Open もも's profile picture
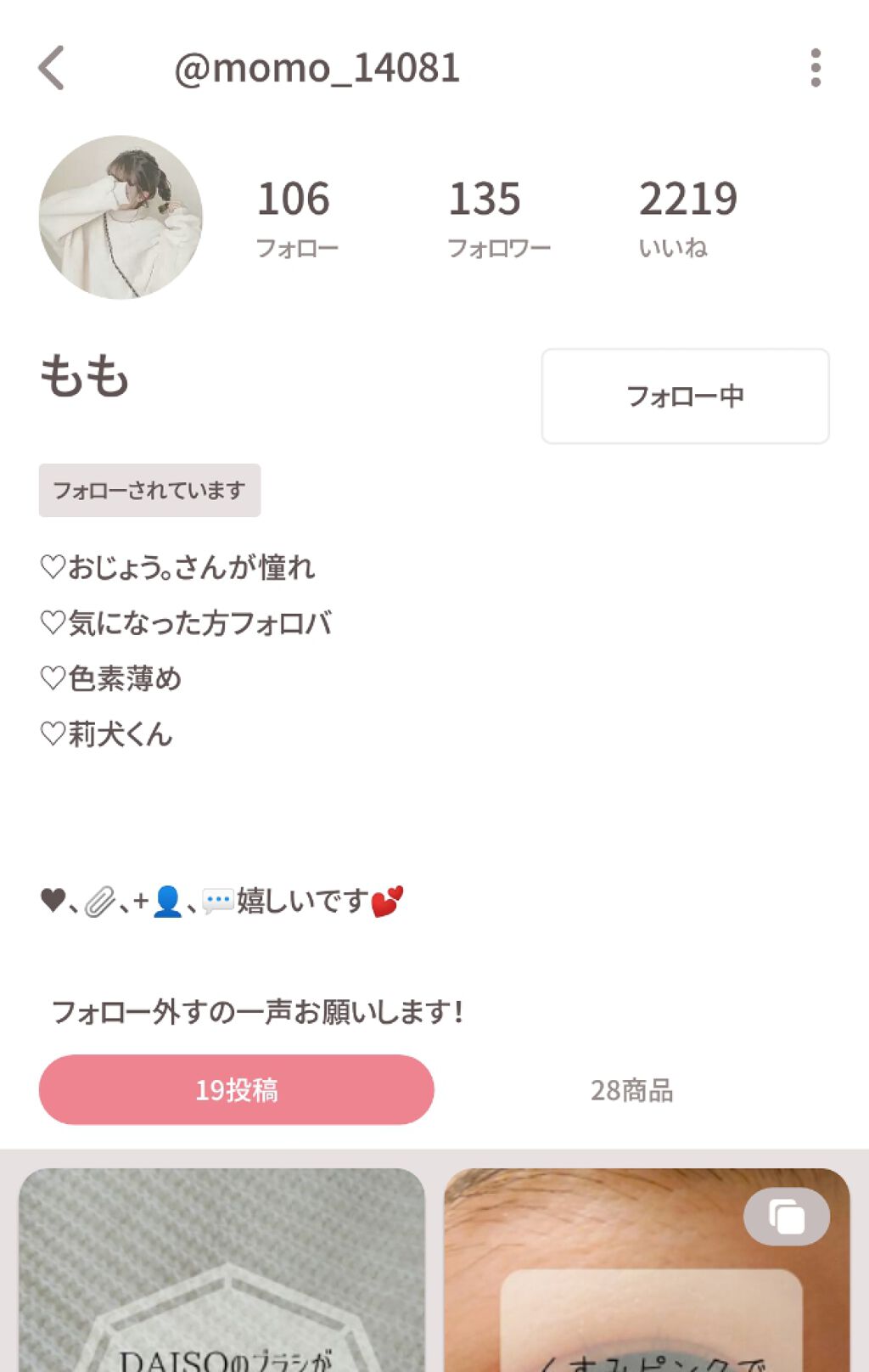This screenshot has width=869, height=1372. coord(121,217)
